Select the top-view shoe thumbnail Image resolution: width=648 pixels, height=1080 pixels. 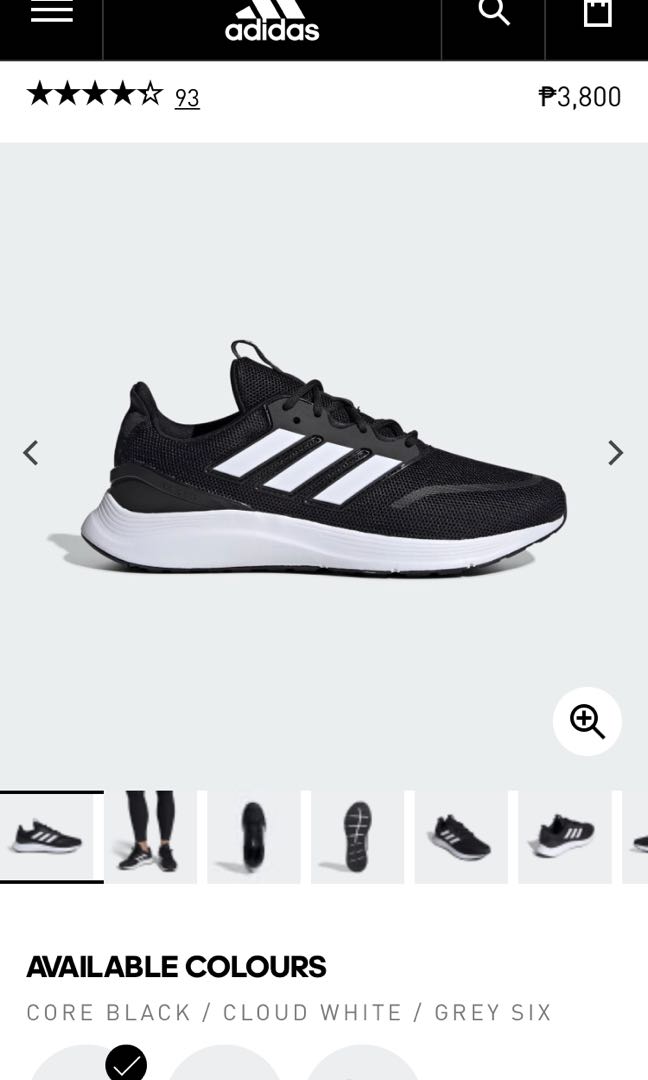253,837
